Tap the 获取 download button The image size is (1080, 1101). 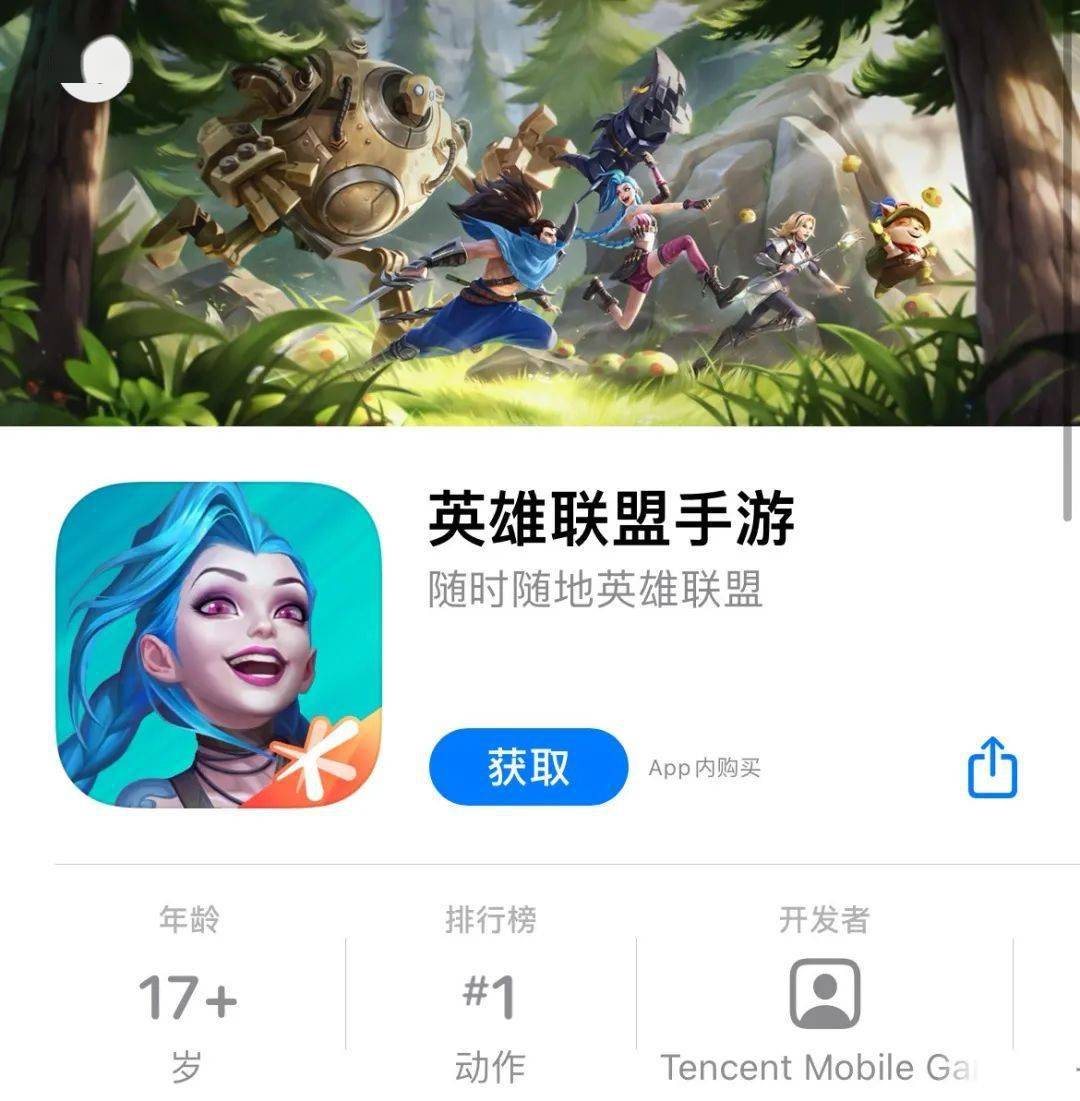[527, 766]
